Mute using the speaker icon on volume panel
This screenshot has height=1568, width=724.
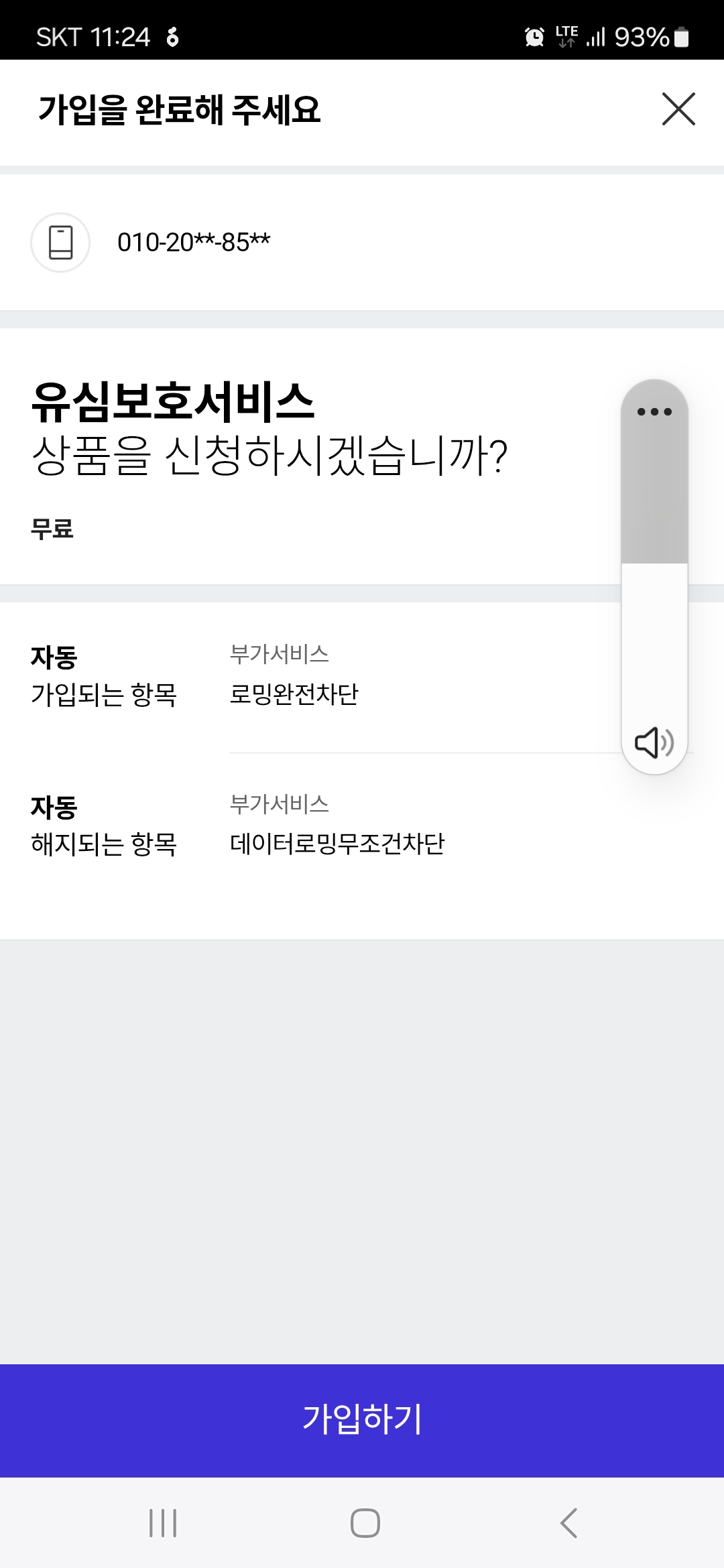[654, 742]
